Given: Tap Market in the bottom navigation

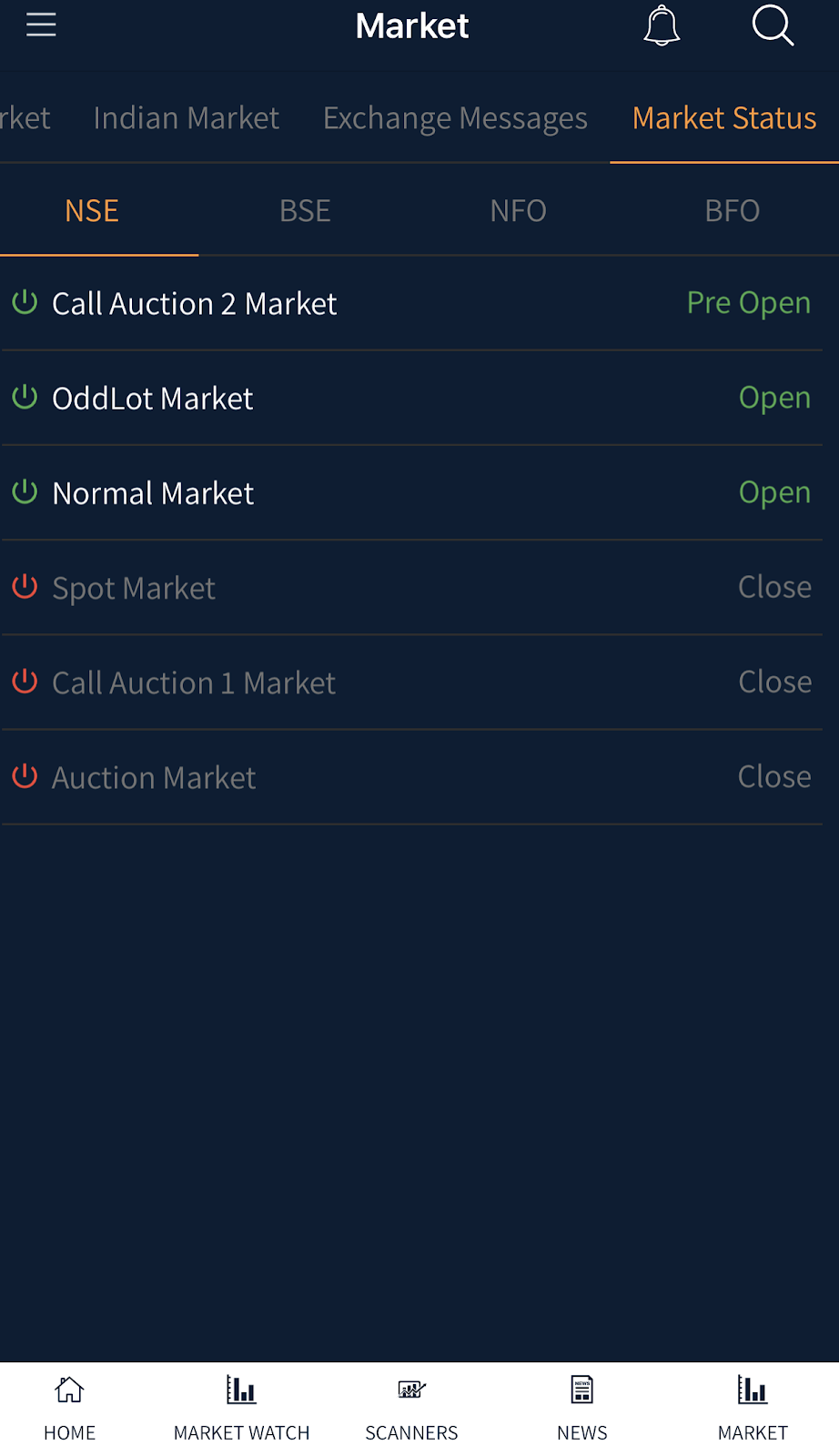Looking at the screenshot, I should [x=753, y=1409].
